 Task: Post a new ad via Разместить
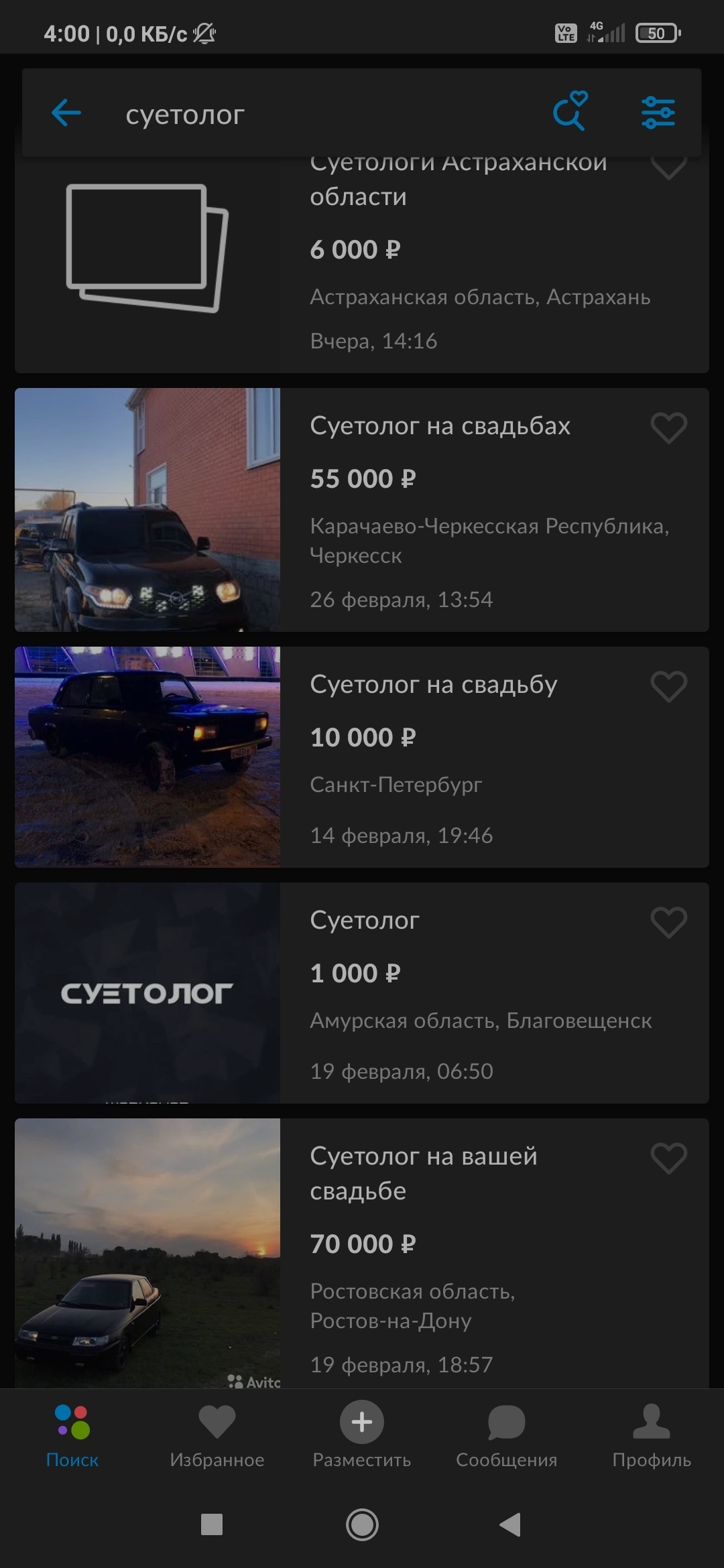point(362,1435)
